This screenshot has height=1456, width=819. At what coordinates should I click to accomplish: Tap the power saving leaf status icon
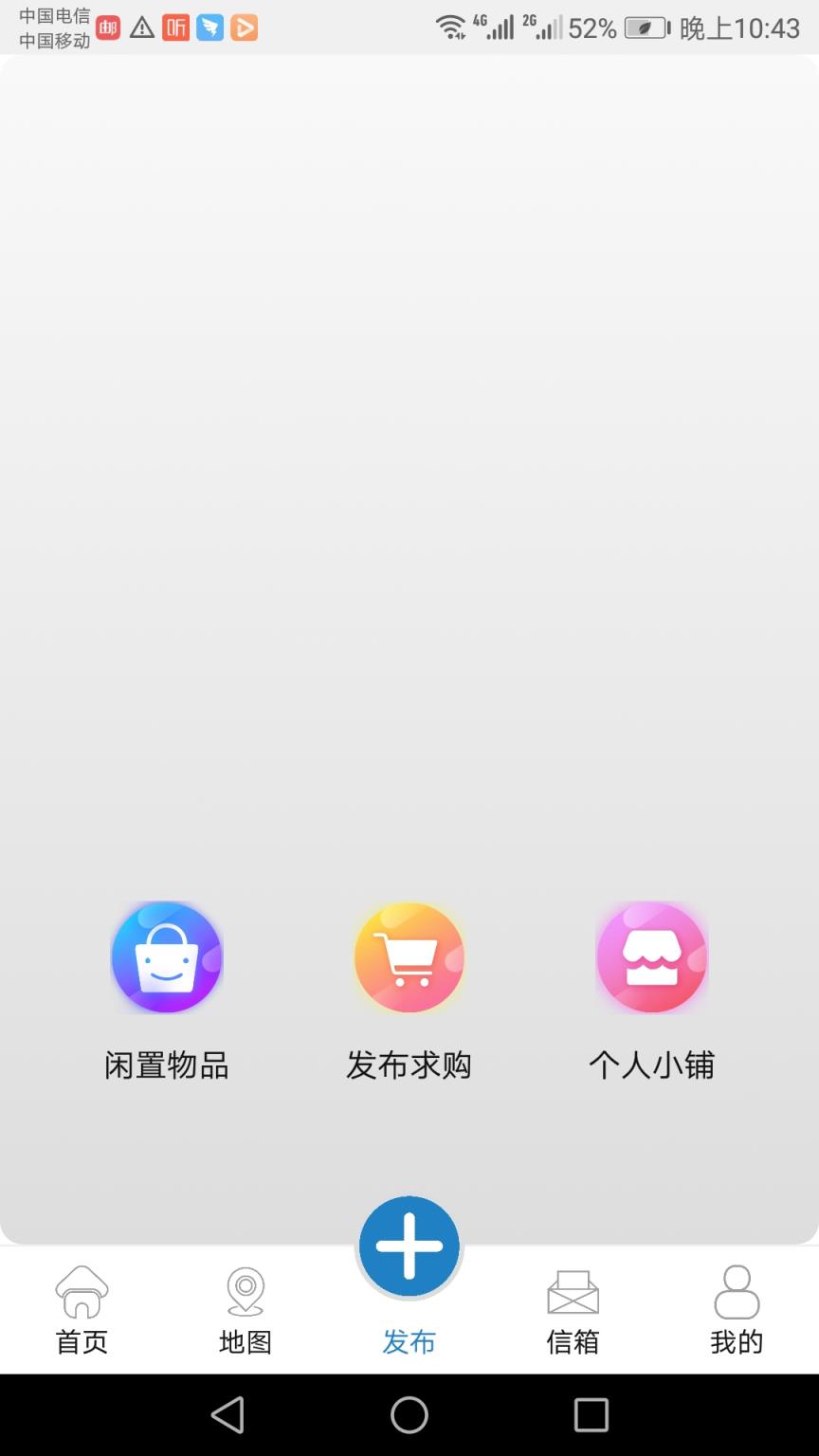click(x=644, y=26)
